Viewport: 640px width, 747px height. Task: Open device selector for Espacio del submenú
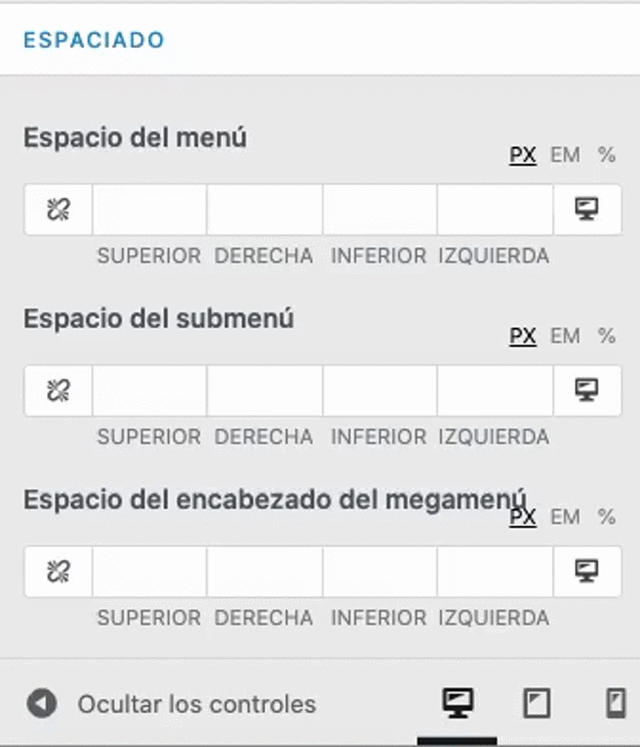click(587, 390)
